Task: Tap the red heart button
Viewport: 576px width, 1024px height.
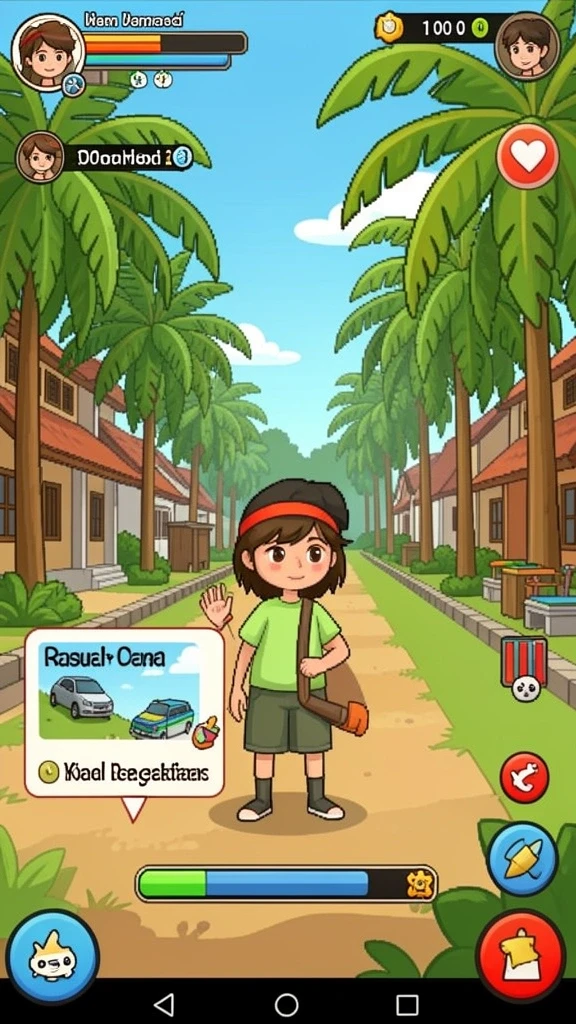Action: 528,156
